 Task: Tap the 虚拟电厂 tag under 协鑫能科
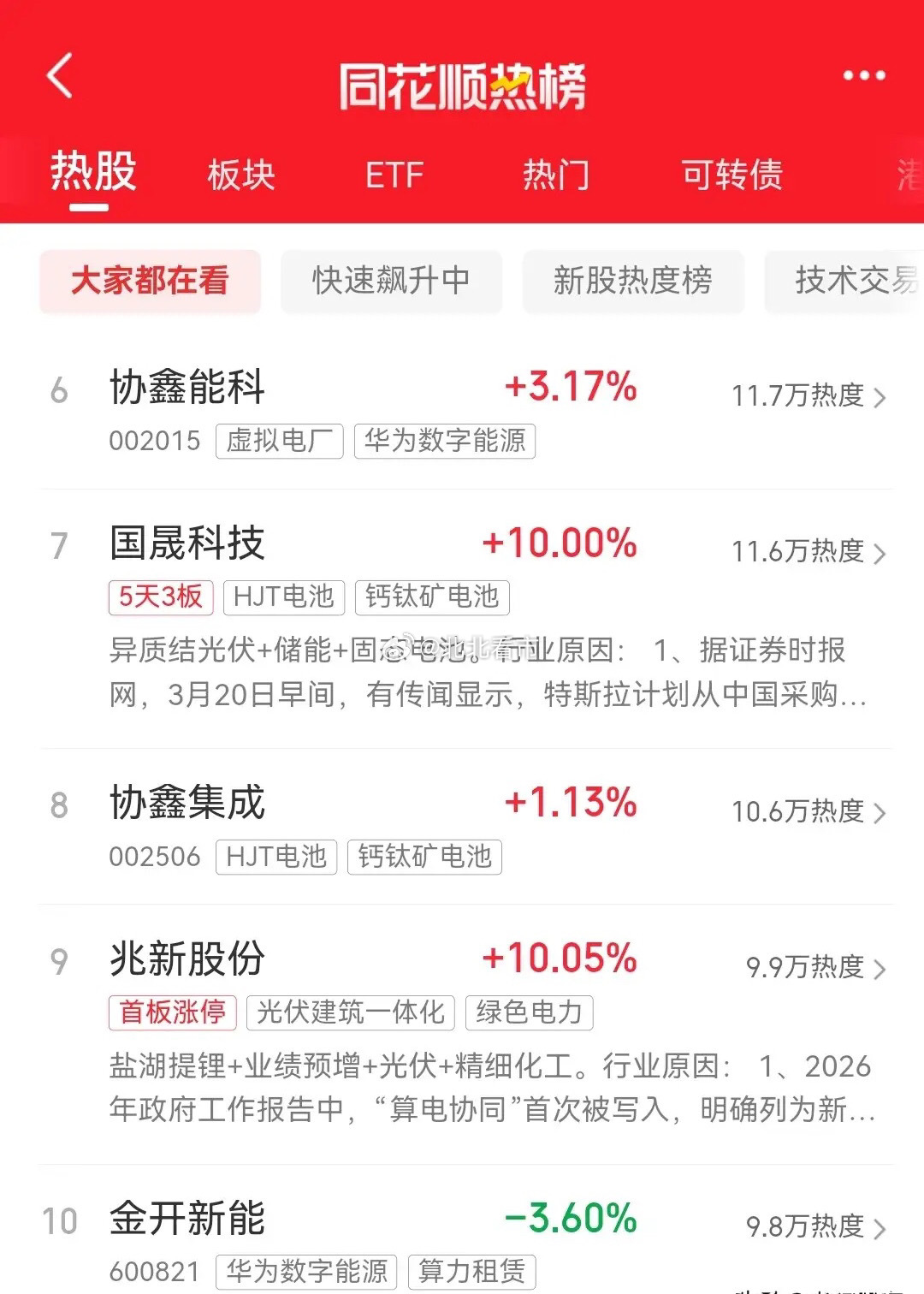[x=280, y=441]
